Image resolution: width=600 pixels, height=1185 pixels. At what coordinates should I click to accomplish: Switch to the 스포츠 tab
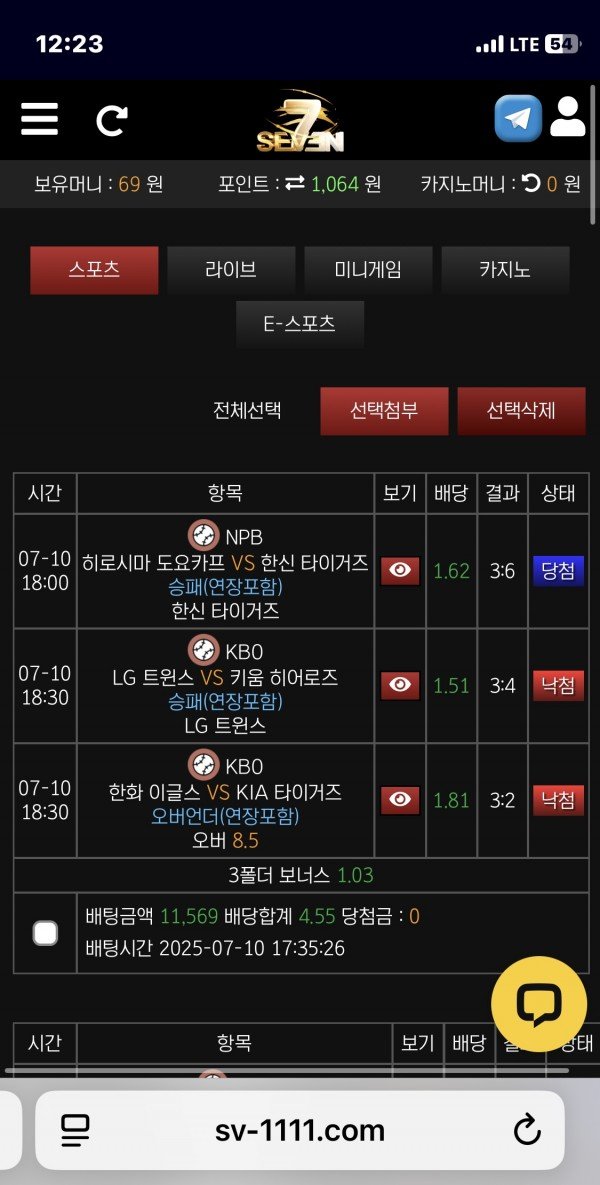coord(94,270)
